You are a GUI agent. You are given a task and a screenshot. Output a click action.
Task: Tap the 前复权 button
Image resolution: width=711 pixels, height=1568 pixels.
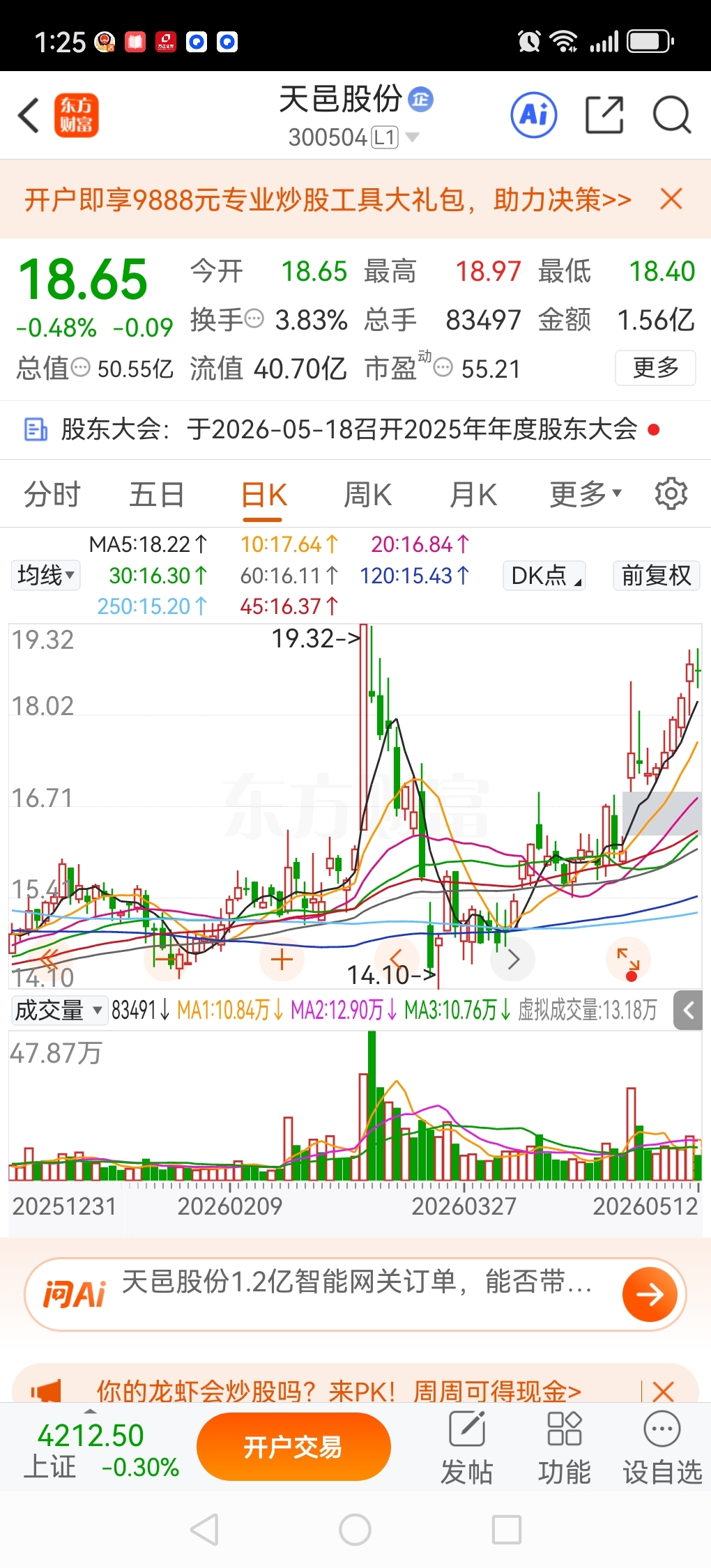click(x=656, y=576)
